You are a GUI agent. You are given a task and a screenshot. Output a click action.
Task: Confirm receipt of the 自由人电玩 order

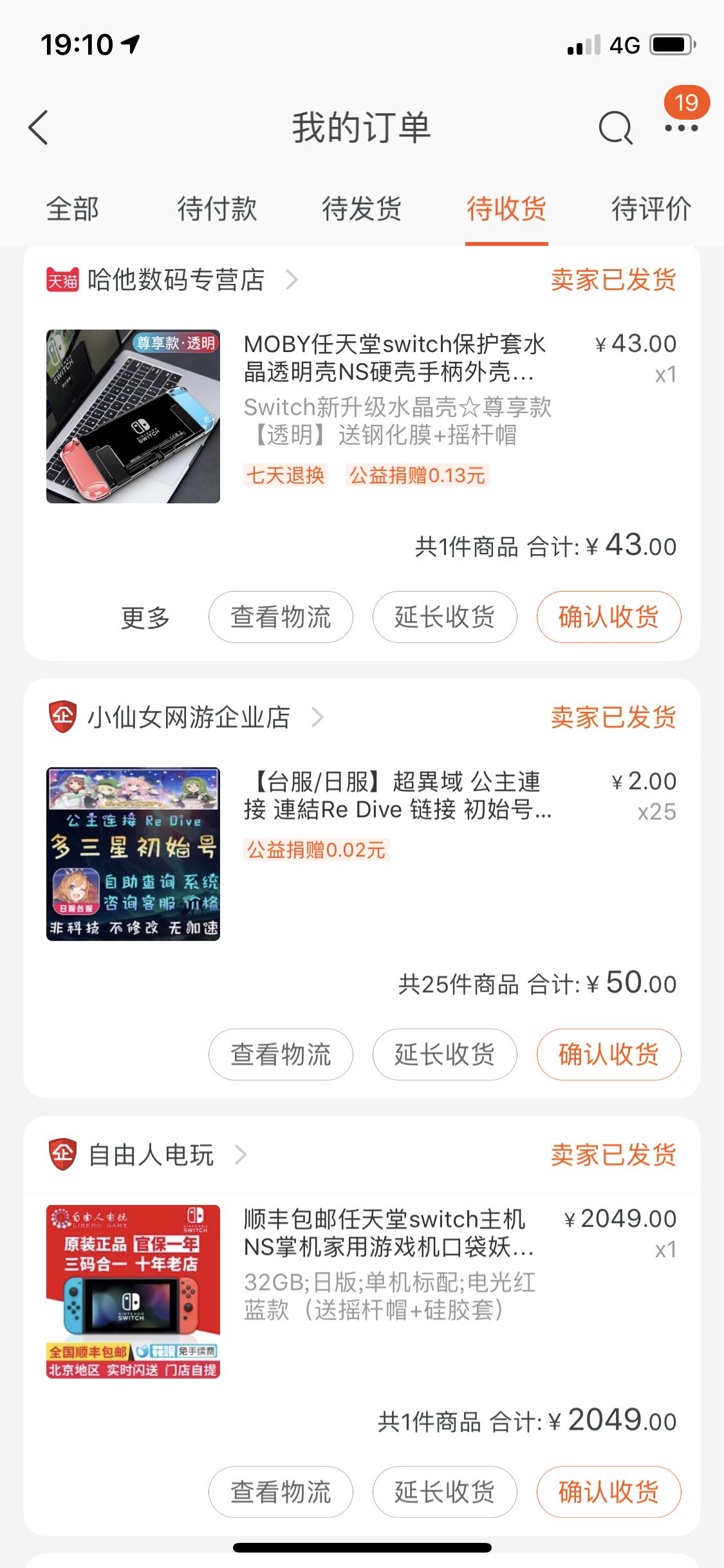coord(608,1491)
